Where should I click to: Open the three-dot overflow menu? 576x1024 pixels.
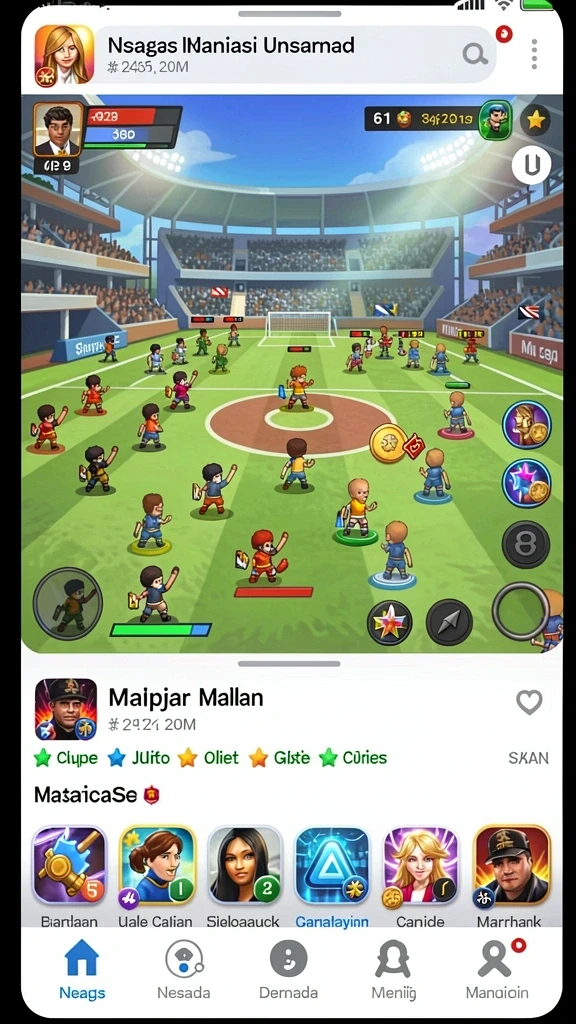click(x=534, y=54)
